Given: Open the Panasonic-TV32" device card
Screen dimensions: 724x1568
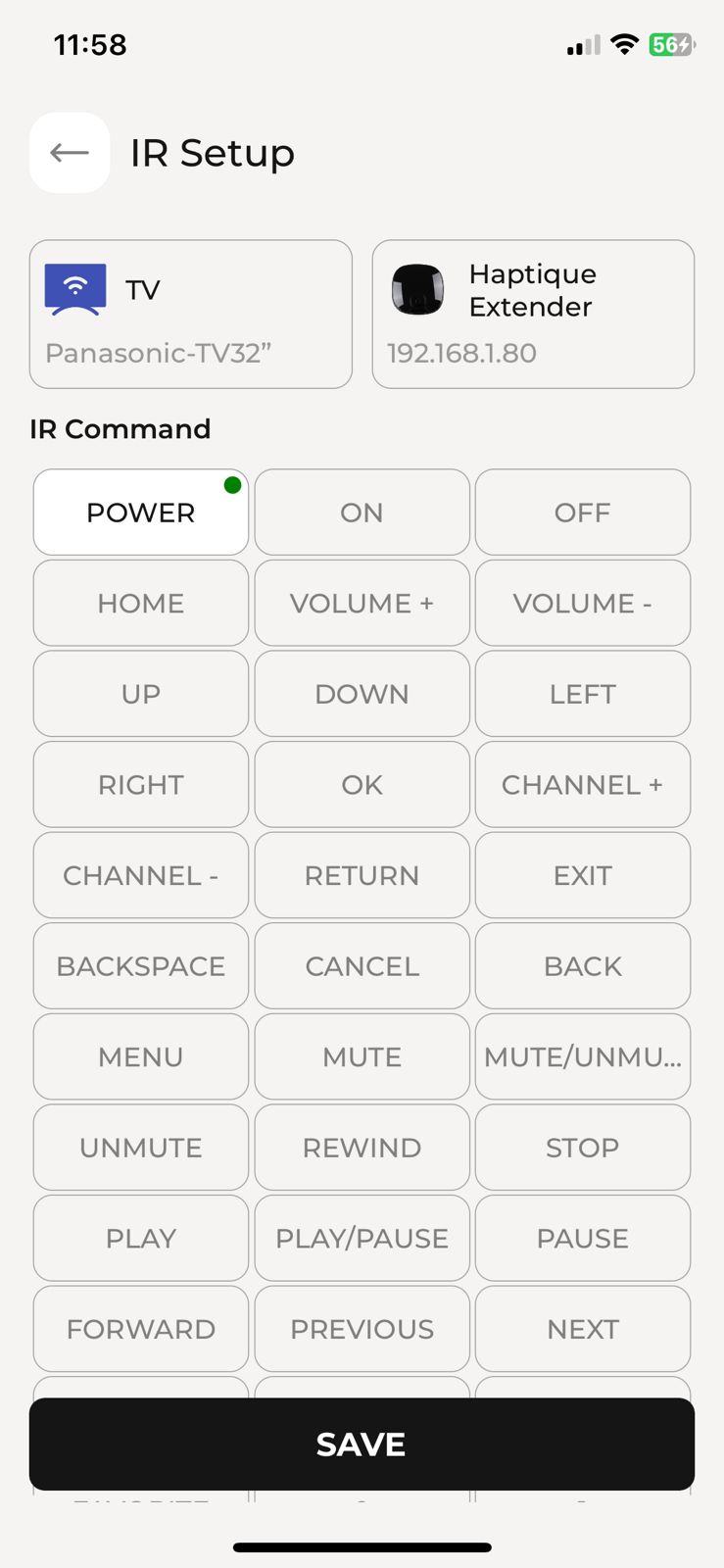Looking at the screenshot, I should [191, 315].
